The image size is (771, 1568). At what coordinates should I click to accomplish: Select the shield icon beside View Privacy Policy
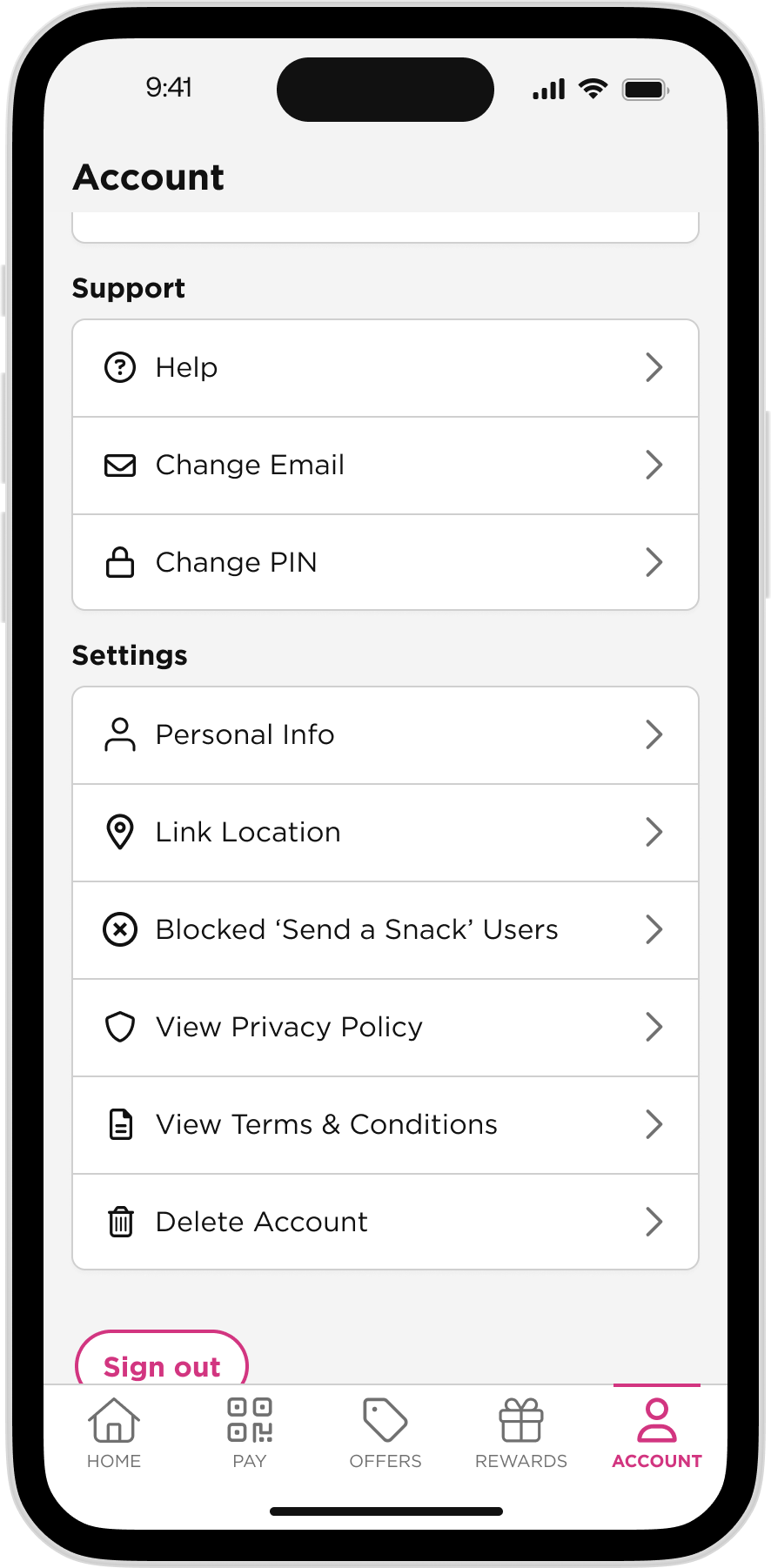click(120, 1027)
